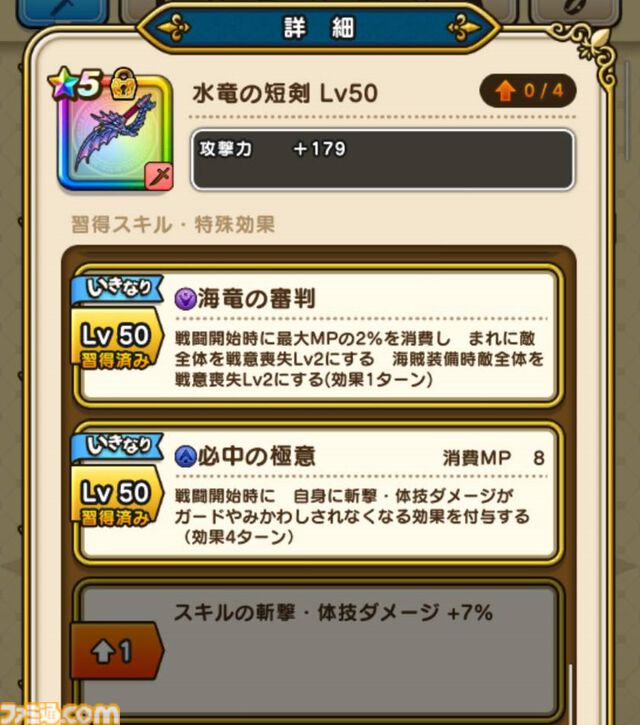Viewport: 640px width, 725px height.
Task: Open the 海竜の審判 skill card
Action: click(x=317, y=334)
